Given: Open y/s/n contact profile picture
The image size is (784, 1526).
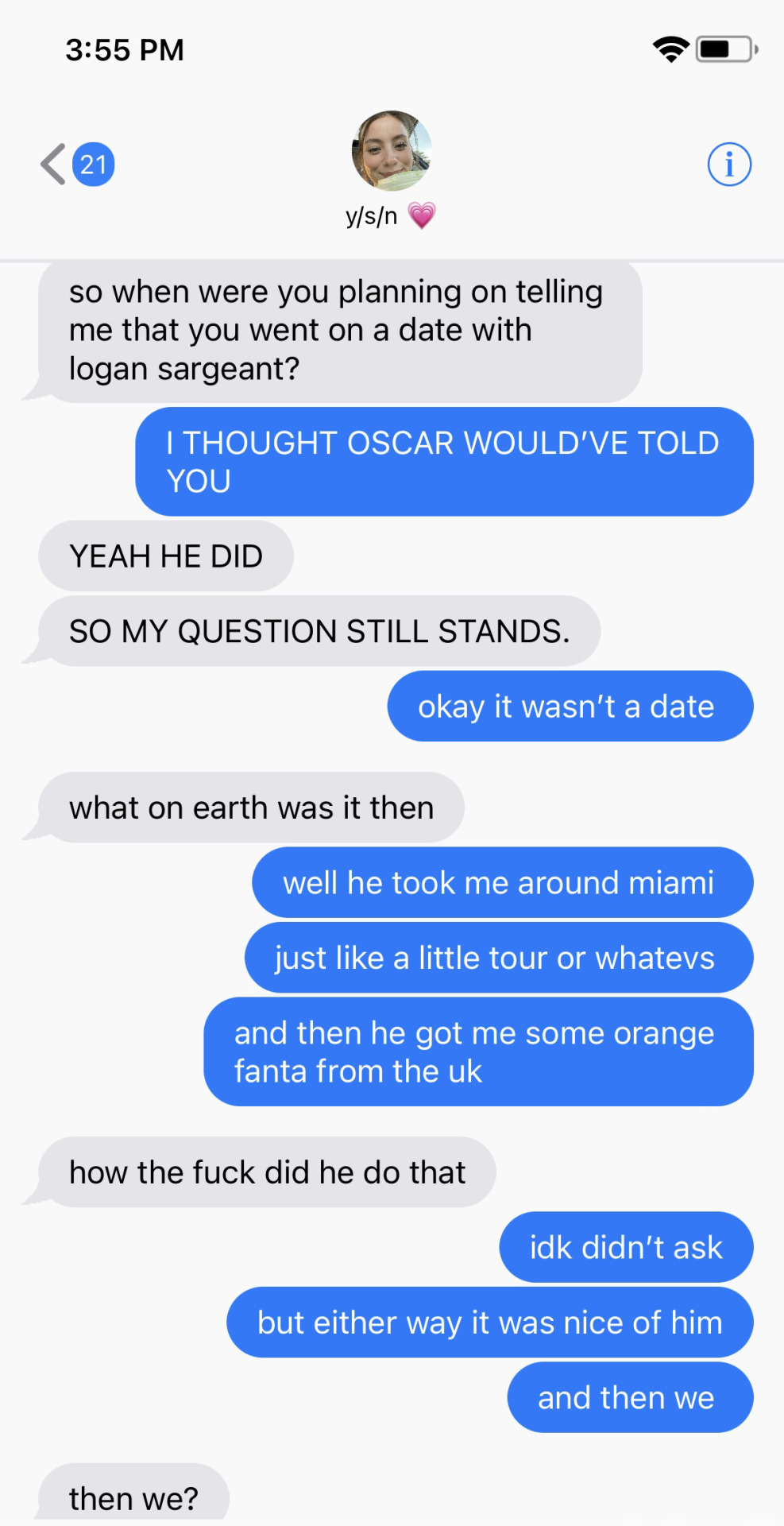Looking at the screenshot, I should point(392,151).
